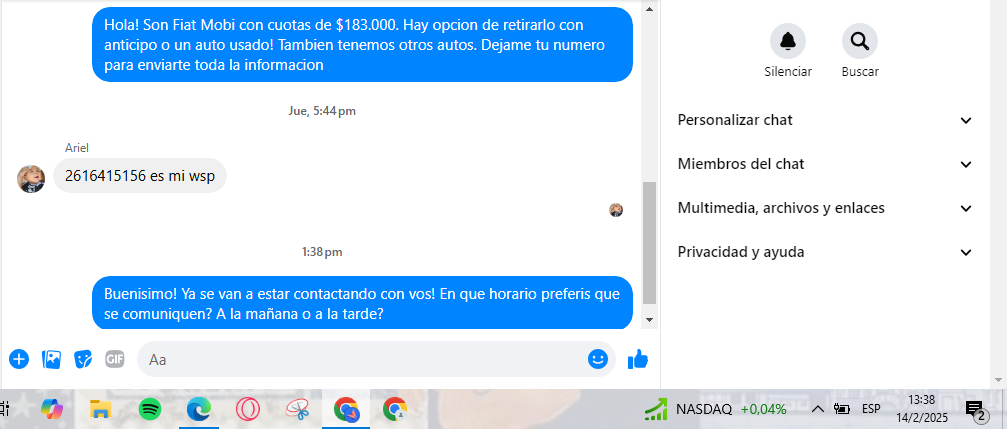Focus the Aa message input field
Viewport: 1007px width, 429px height.
click(x=360, y=359)
